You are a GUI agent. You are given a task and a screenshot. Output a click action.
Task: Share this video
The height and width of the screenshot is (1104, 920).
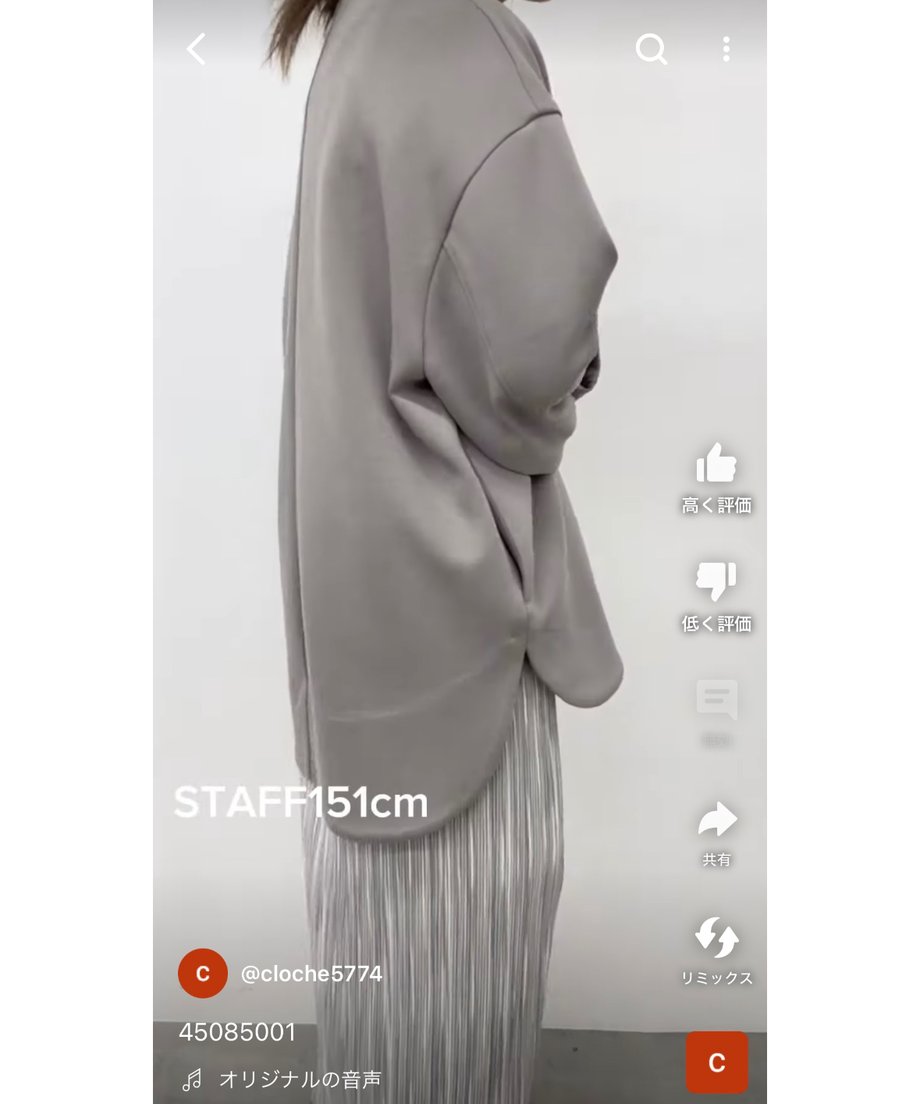point(716,821)
